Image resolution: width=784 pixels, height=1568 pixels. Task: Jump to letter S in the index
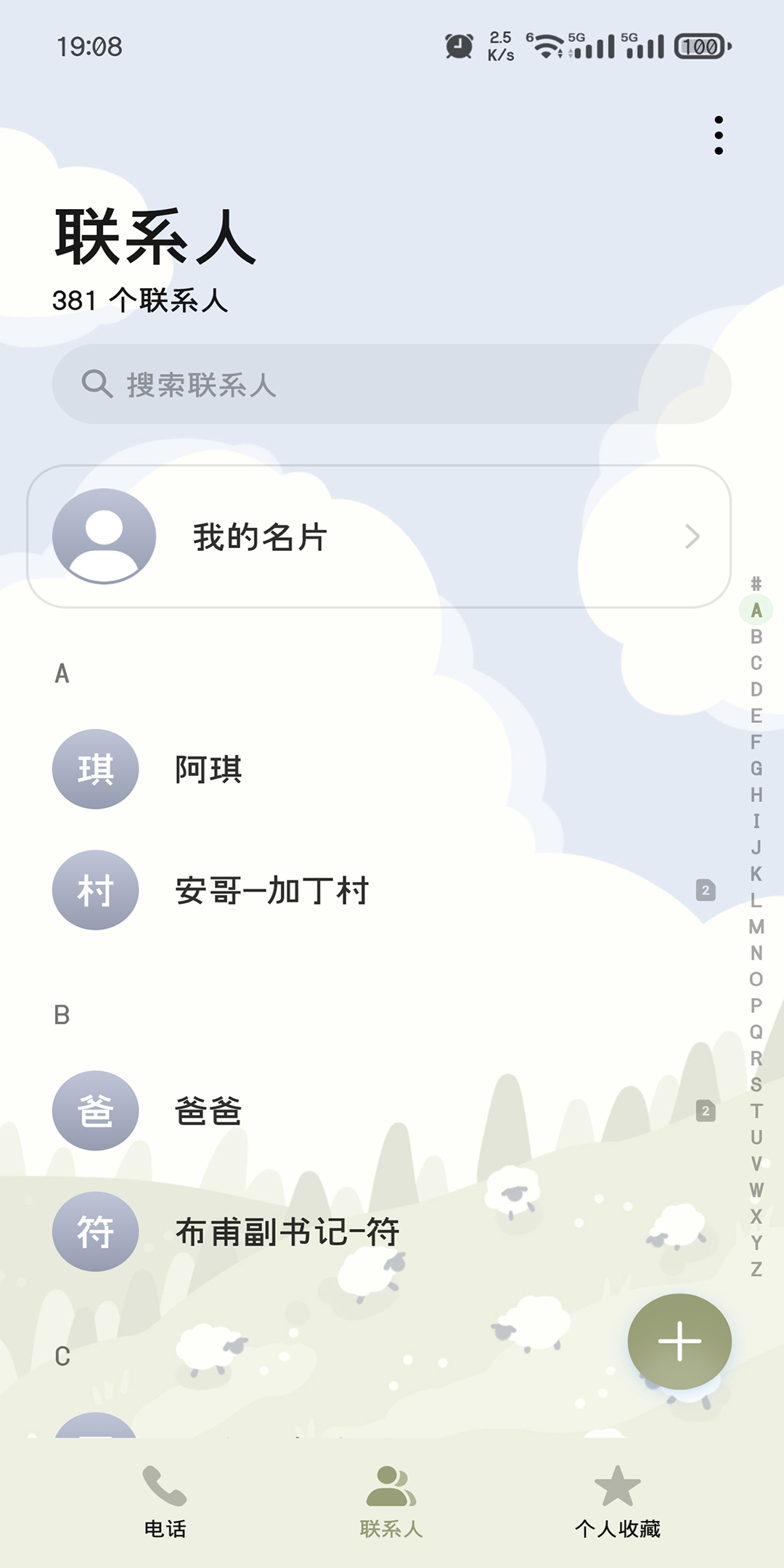[756, 1085]
